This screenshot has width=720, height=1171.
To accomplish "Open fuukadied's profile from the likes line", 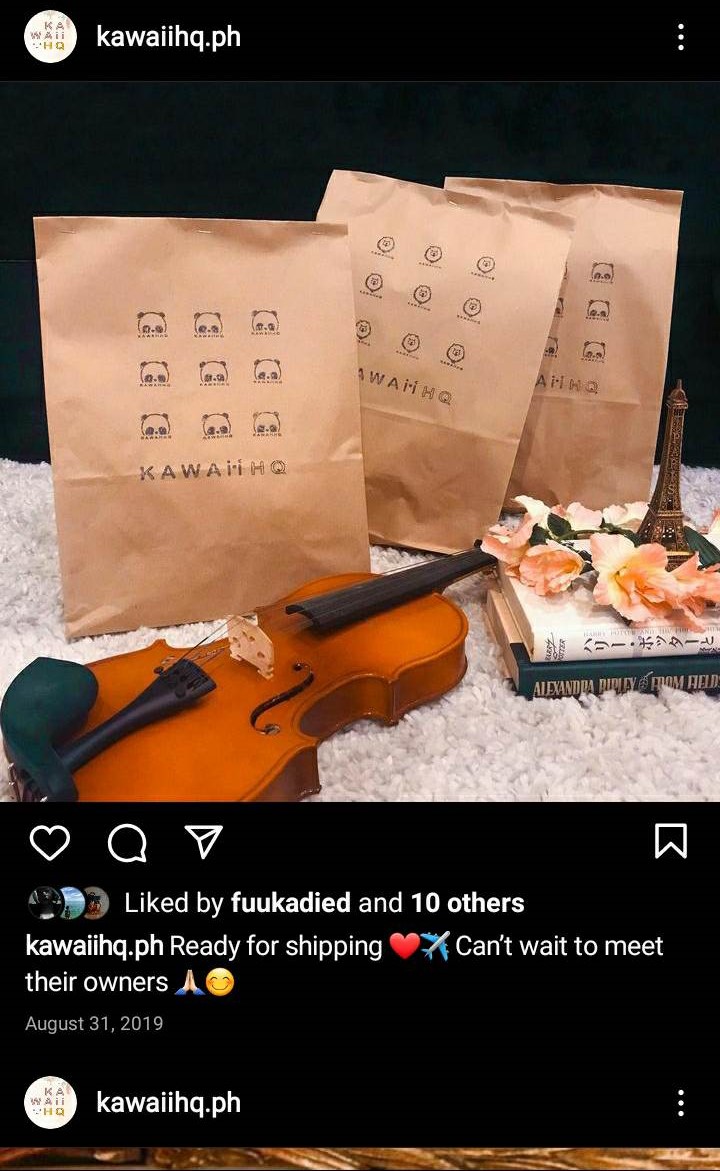I will (290, 903).
